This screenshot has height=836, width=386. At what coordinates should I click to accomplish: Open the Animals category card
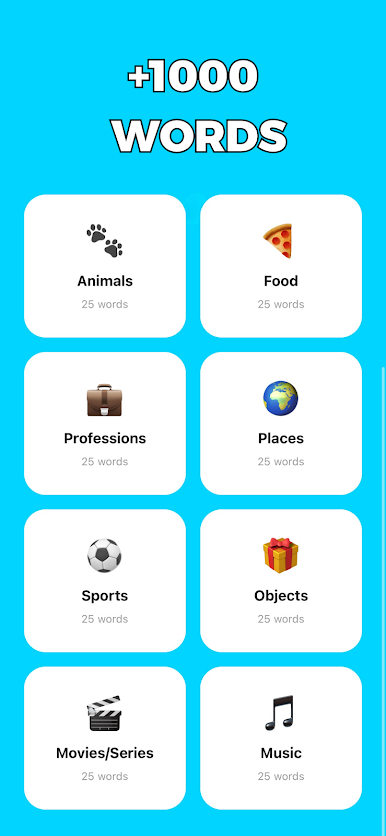click(x=105, y=266)
